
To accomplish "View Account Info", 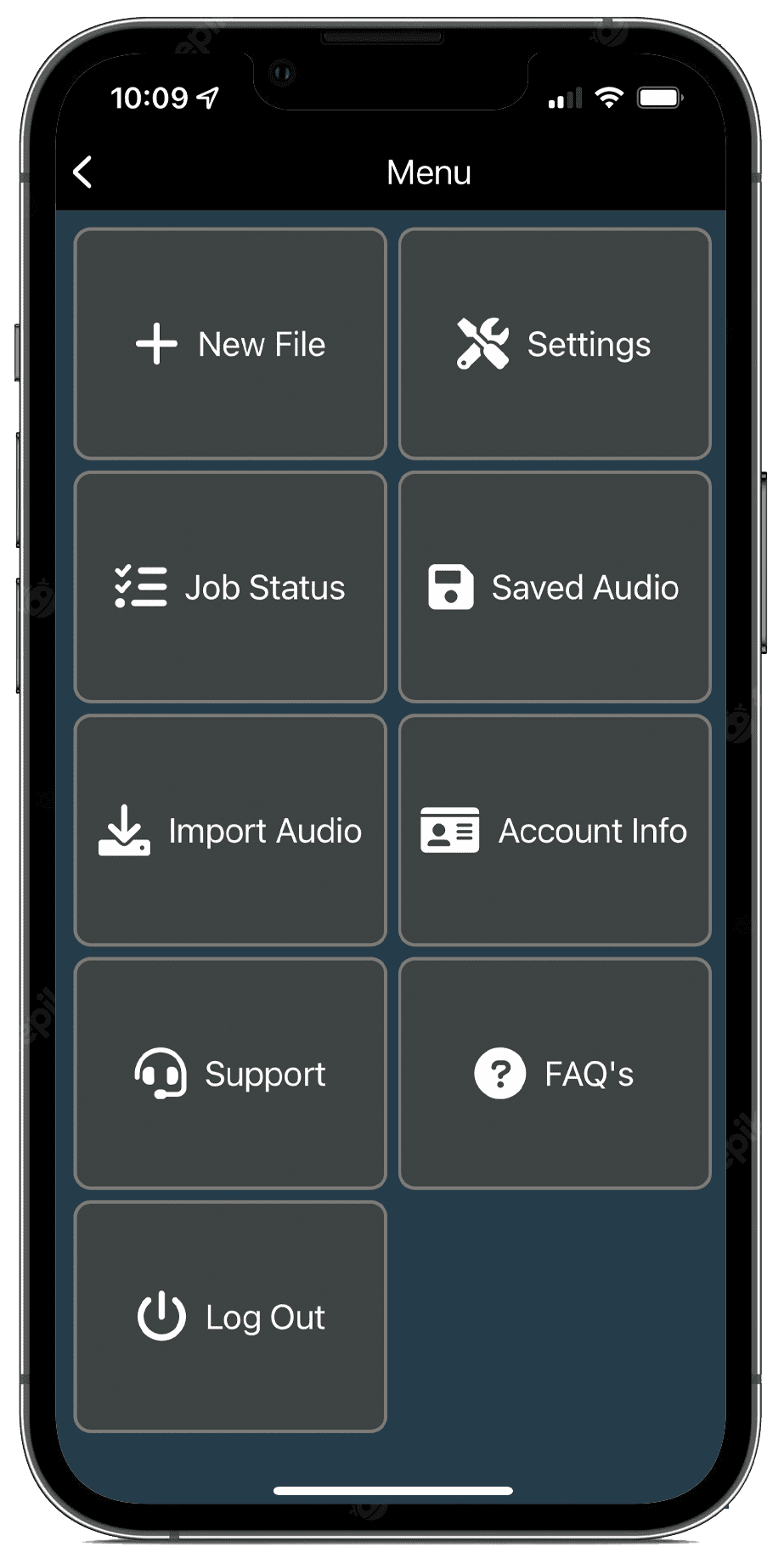I will [555, 830].
